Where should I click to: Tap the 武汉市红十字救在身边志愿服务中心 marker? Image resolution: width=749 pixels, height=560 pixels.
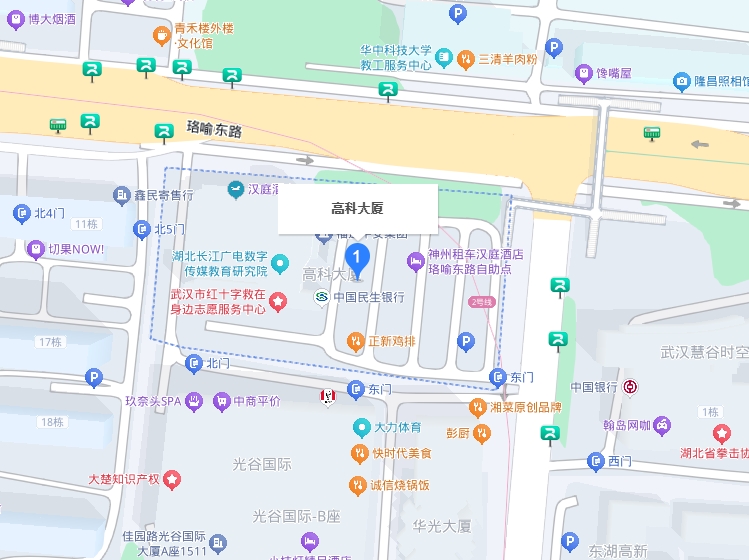[279, 301]
